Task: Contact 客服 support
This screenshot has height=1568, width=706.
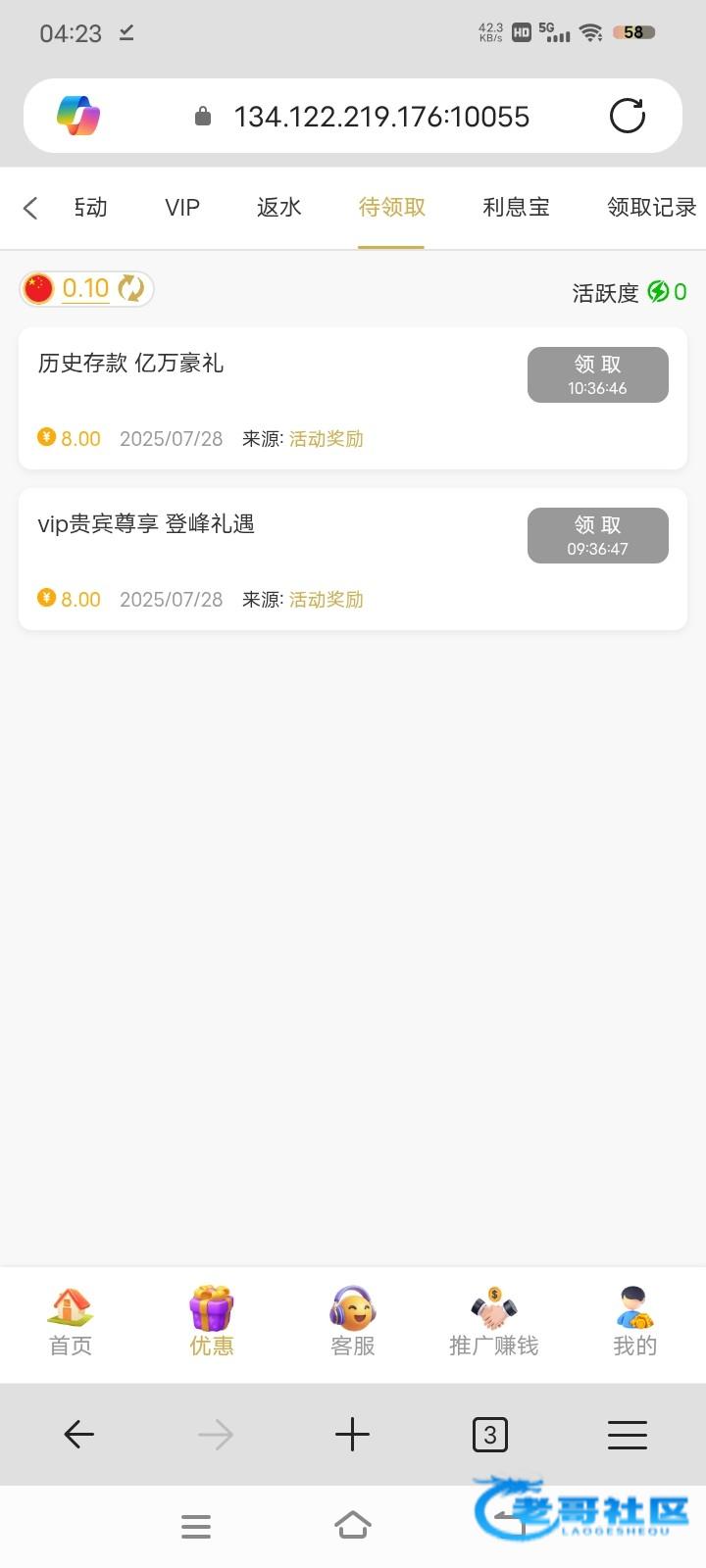Action: coord(353,1322)
